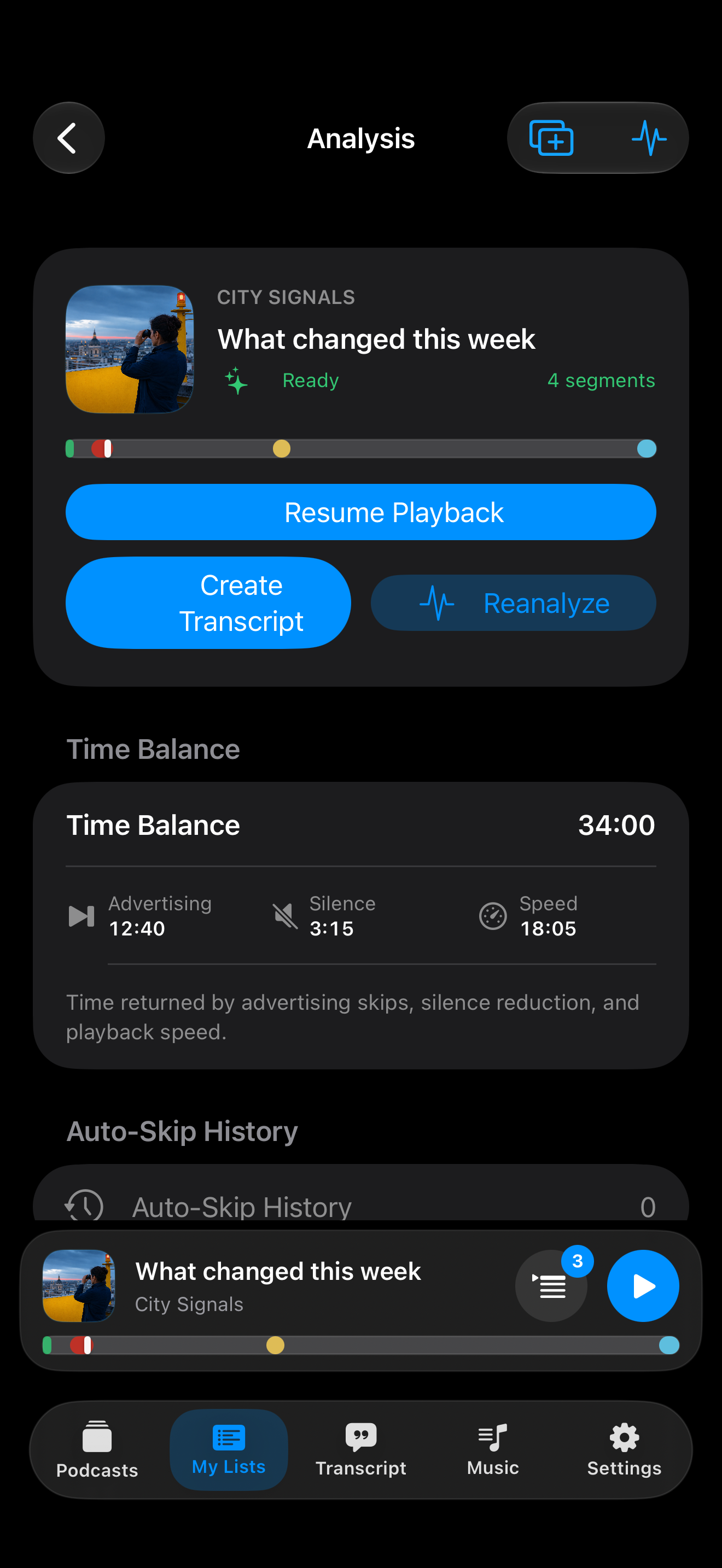Go to the Transcript tab
The height and width of the screenshot is (1568, 722).
tap(361, 1450)
